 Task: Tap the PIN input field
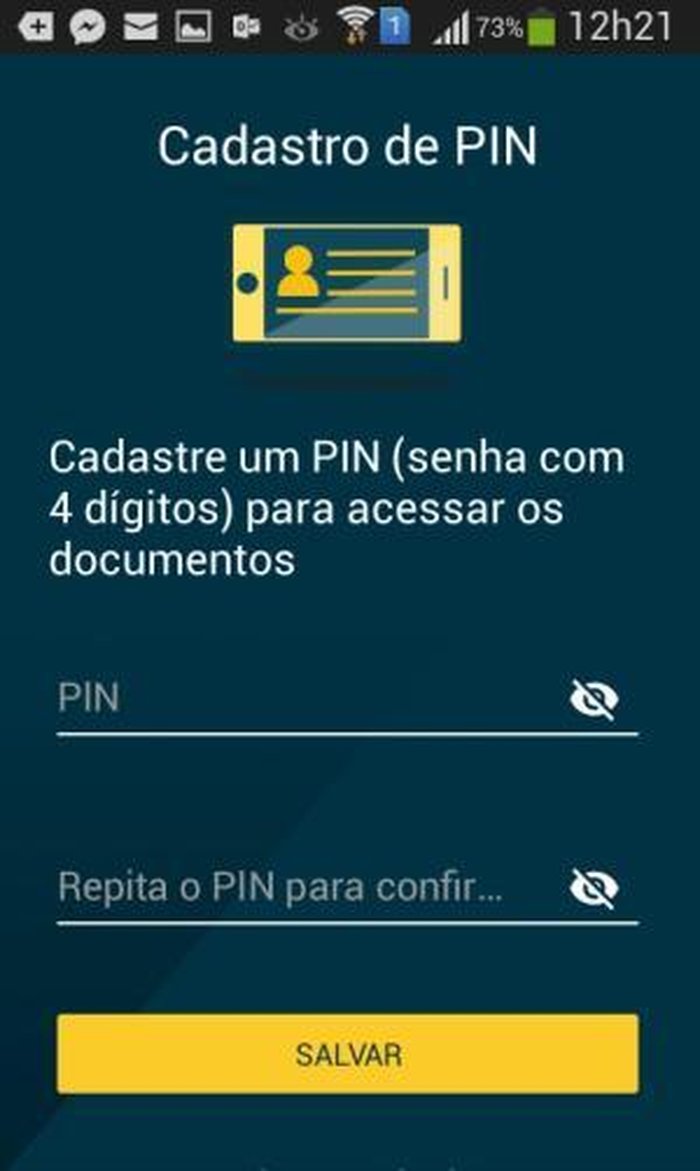(x=300, y=698)
